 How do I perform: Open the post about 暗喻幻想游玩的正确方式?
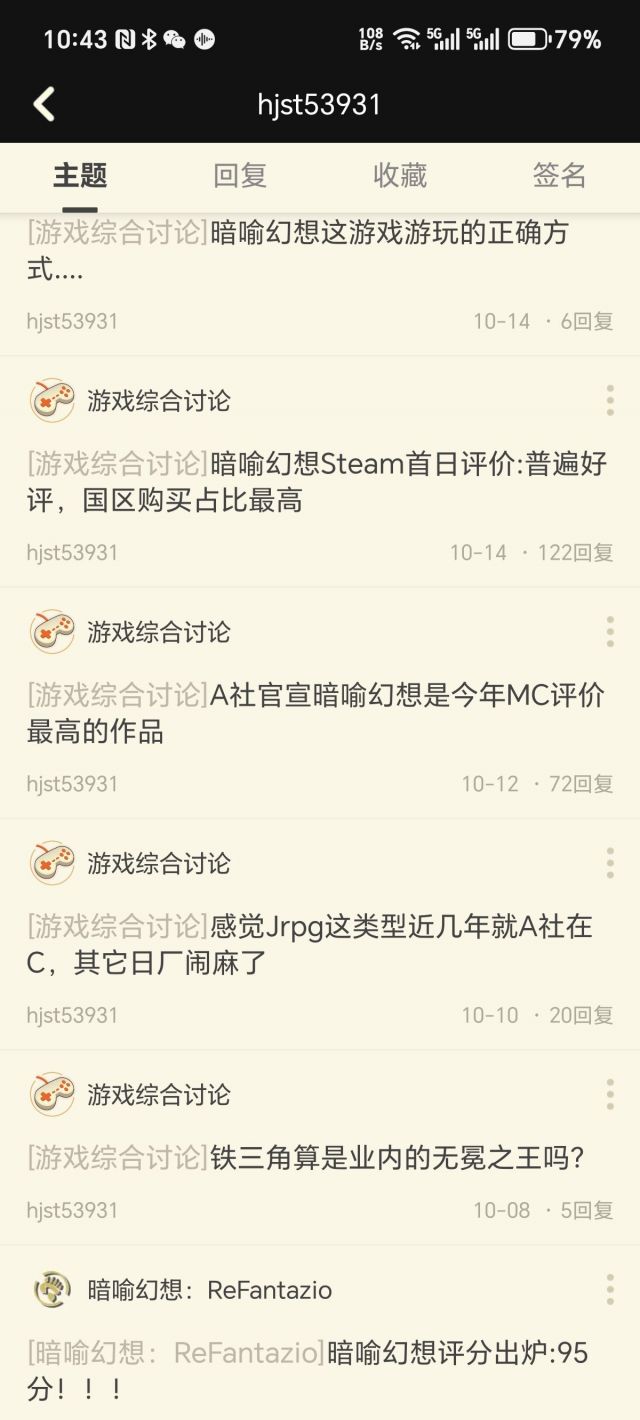[300, 250]
